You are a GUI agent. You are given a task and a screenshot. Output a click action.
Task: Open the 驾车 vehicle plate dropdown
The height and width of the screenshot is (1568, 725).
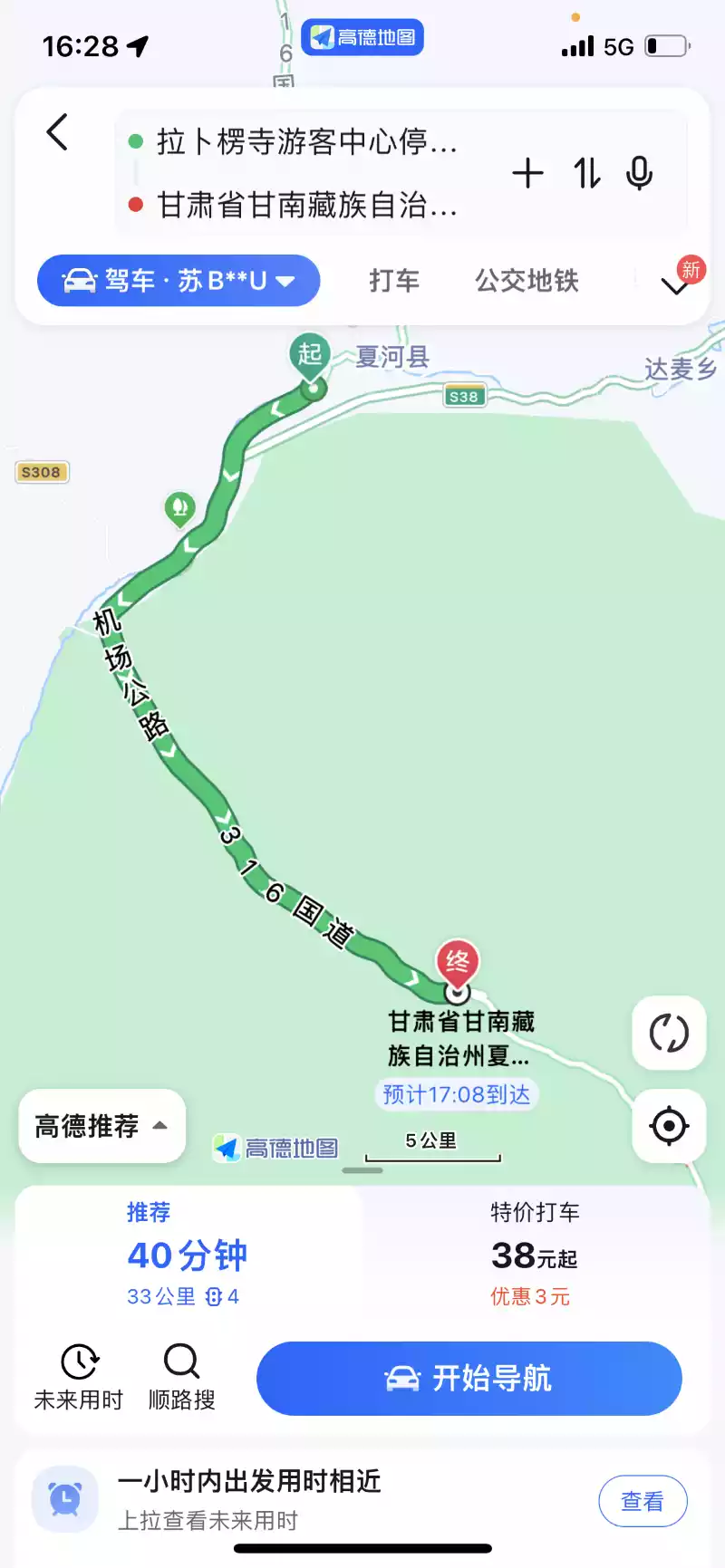pyautogui.click(x=179, y=281)
